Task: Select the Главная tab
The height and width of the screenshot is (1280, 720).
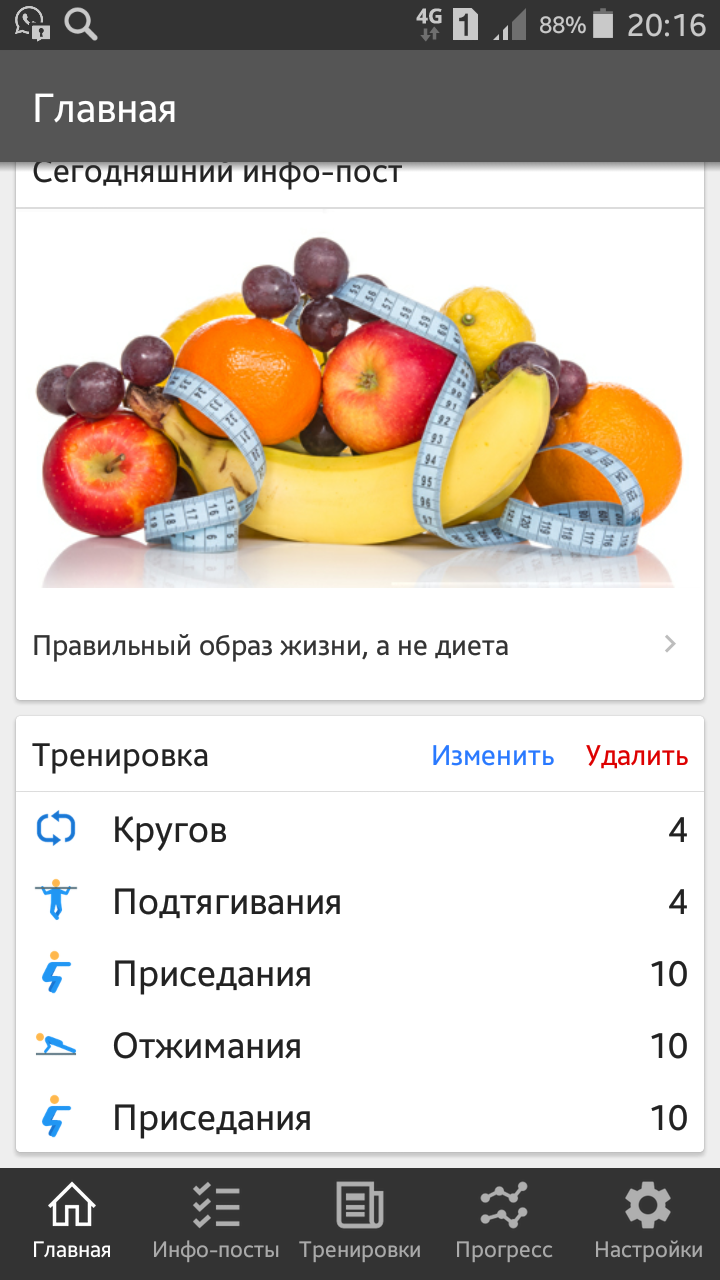Action: (x=72, y=1222)
